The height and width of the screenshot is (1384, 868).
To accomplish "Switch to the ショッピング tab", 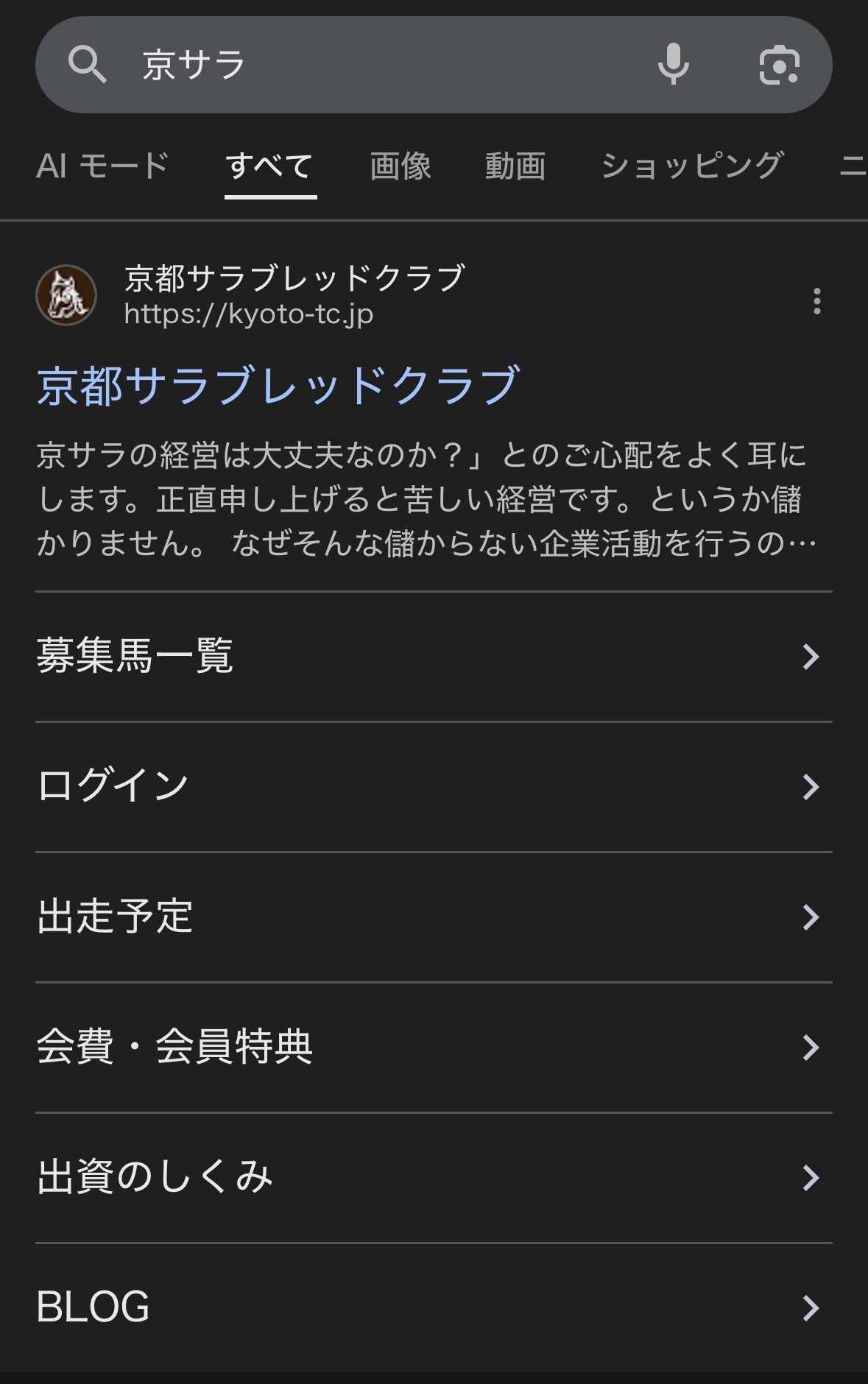I will pyautogui.click(x=691, y=166).
